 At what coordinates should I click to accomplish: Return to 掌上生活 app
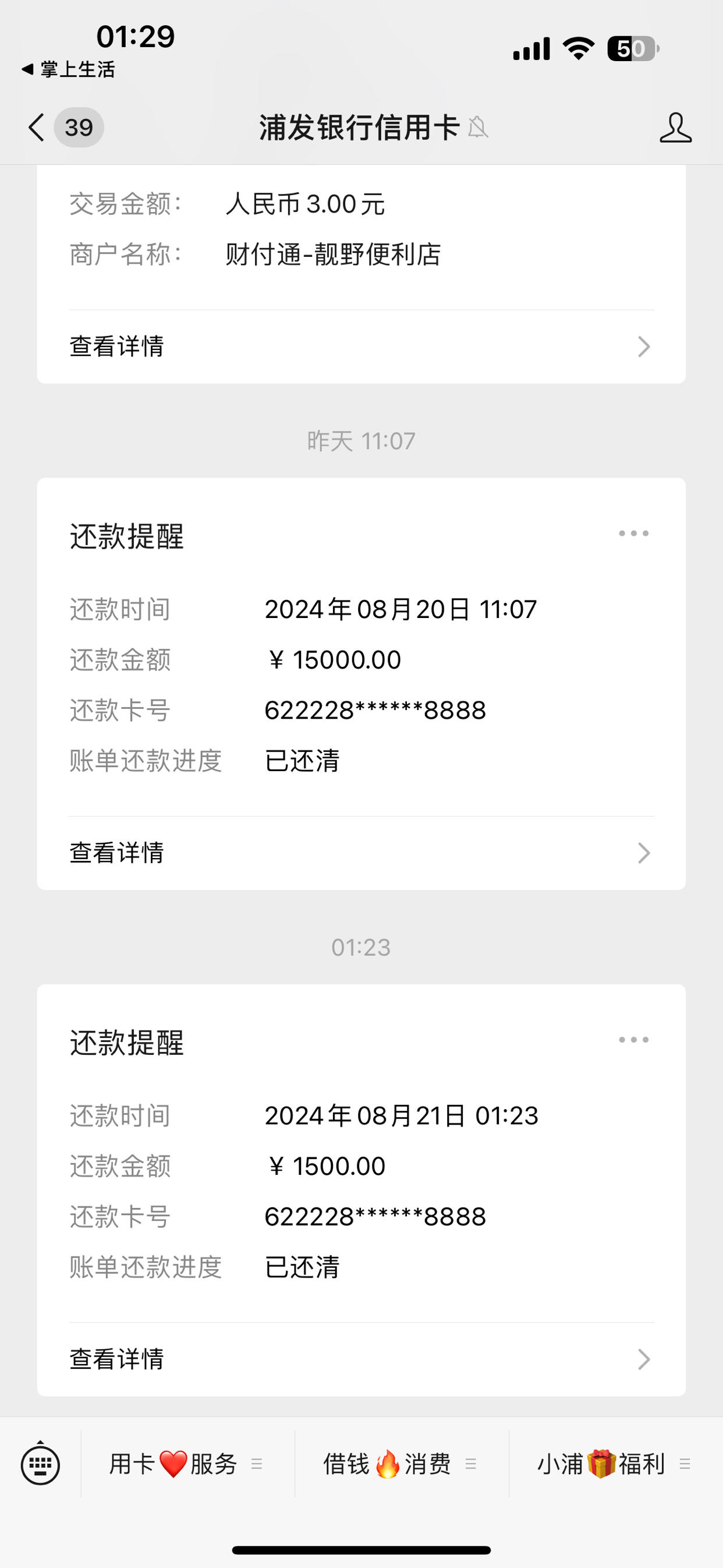pyautogui.click(x=68, y=69)
